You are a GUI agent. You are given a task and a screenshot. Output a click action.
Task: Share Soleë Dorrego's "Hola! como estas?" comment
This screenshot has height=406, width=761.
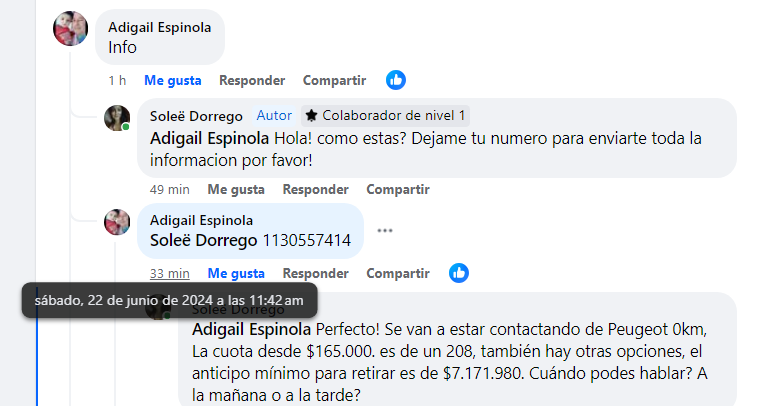pos(397,189)
